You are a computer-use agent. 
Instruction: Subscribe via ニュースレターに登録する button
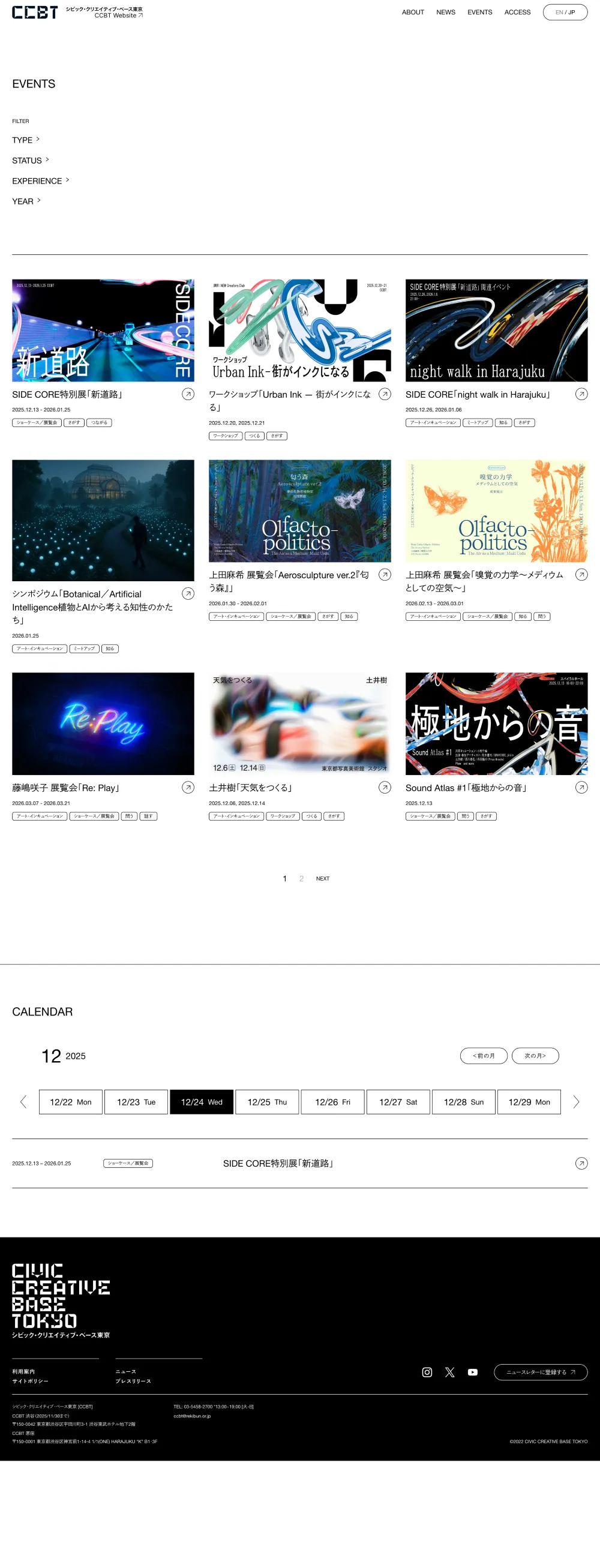click(541, 1372)
